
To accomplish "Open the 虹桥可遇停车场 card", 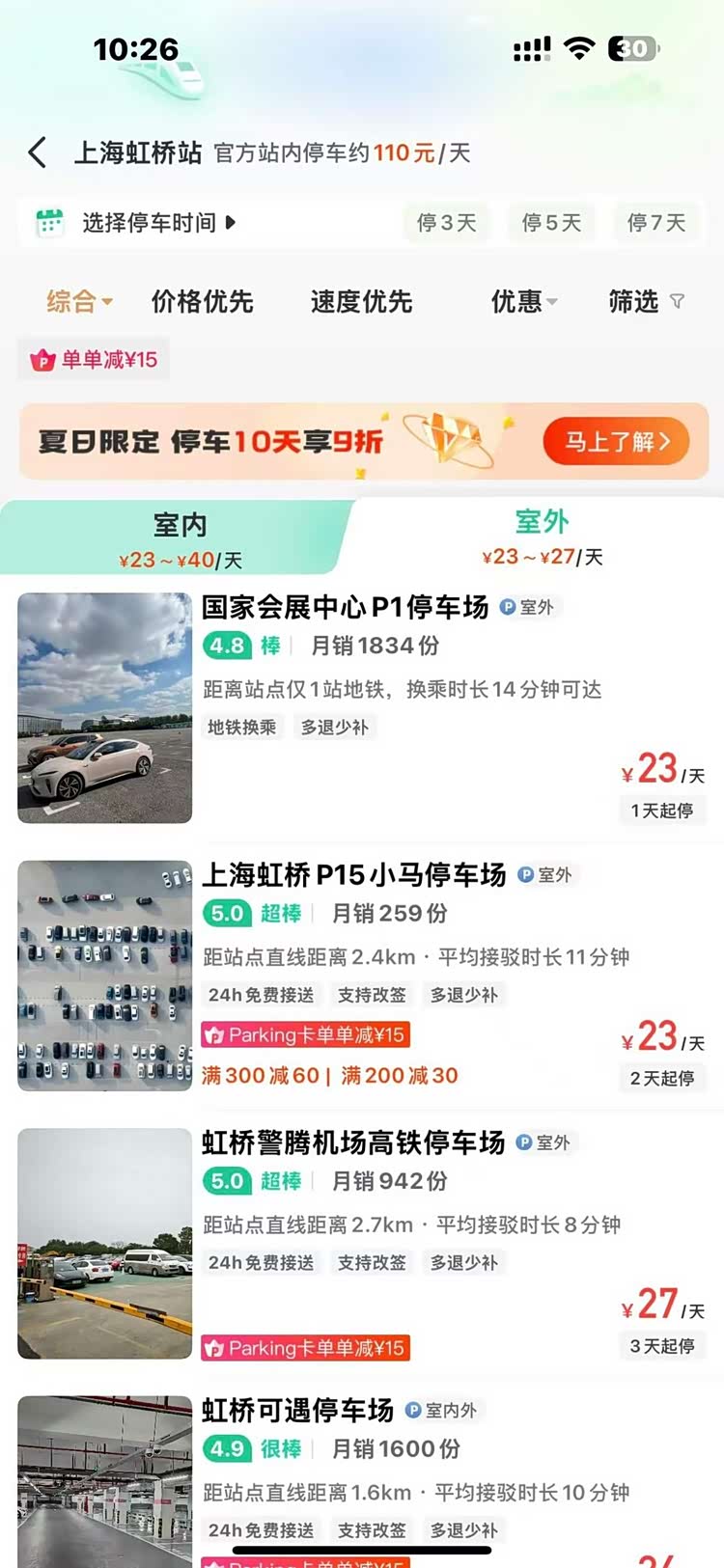I will coord(297,1411).
